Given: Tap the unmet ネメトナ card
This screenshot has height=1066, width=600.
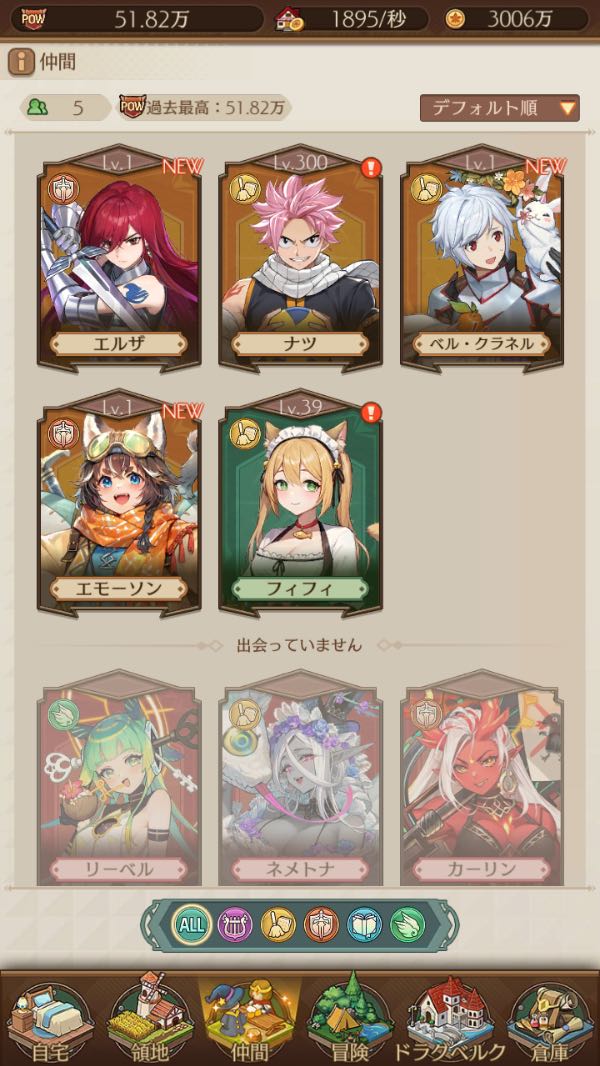Looking at the screenshot, I should click(300, 778).
